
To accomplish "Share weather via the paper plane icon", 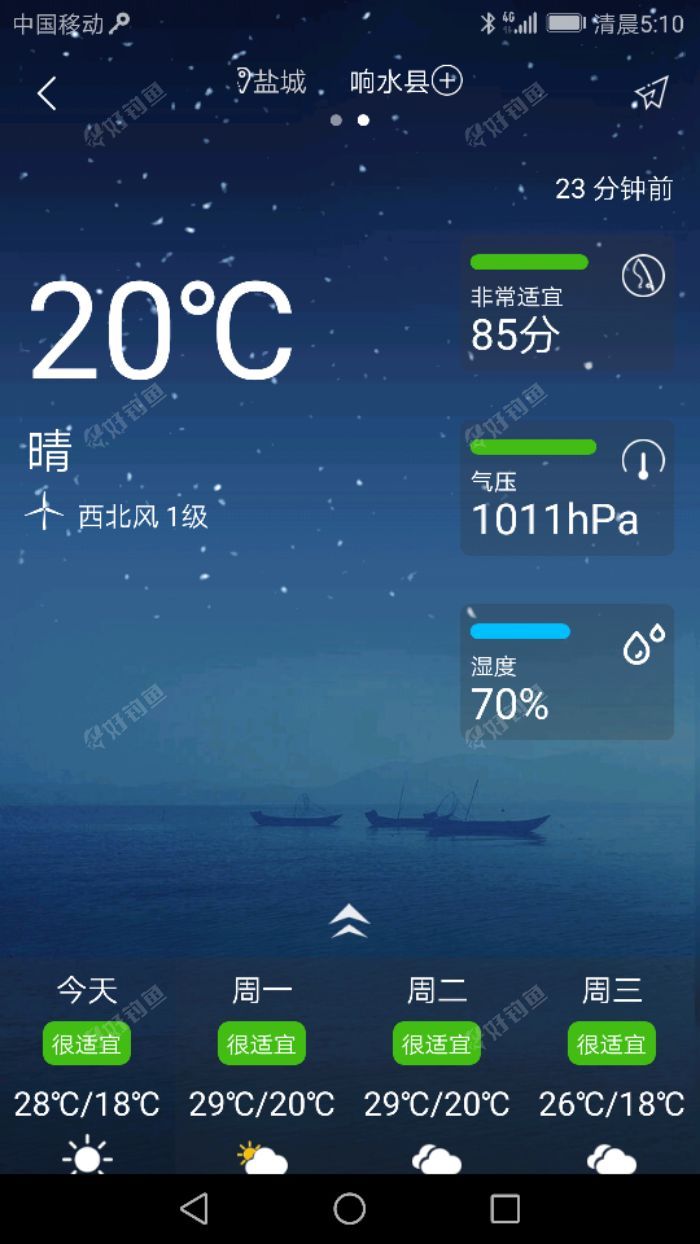I will point(651,93).
